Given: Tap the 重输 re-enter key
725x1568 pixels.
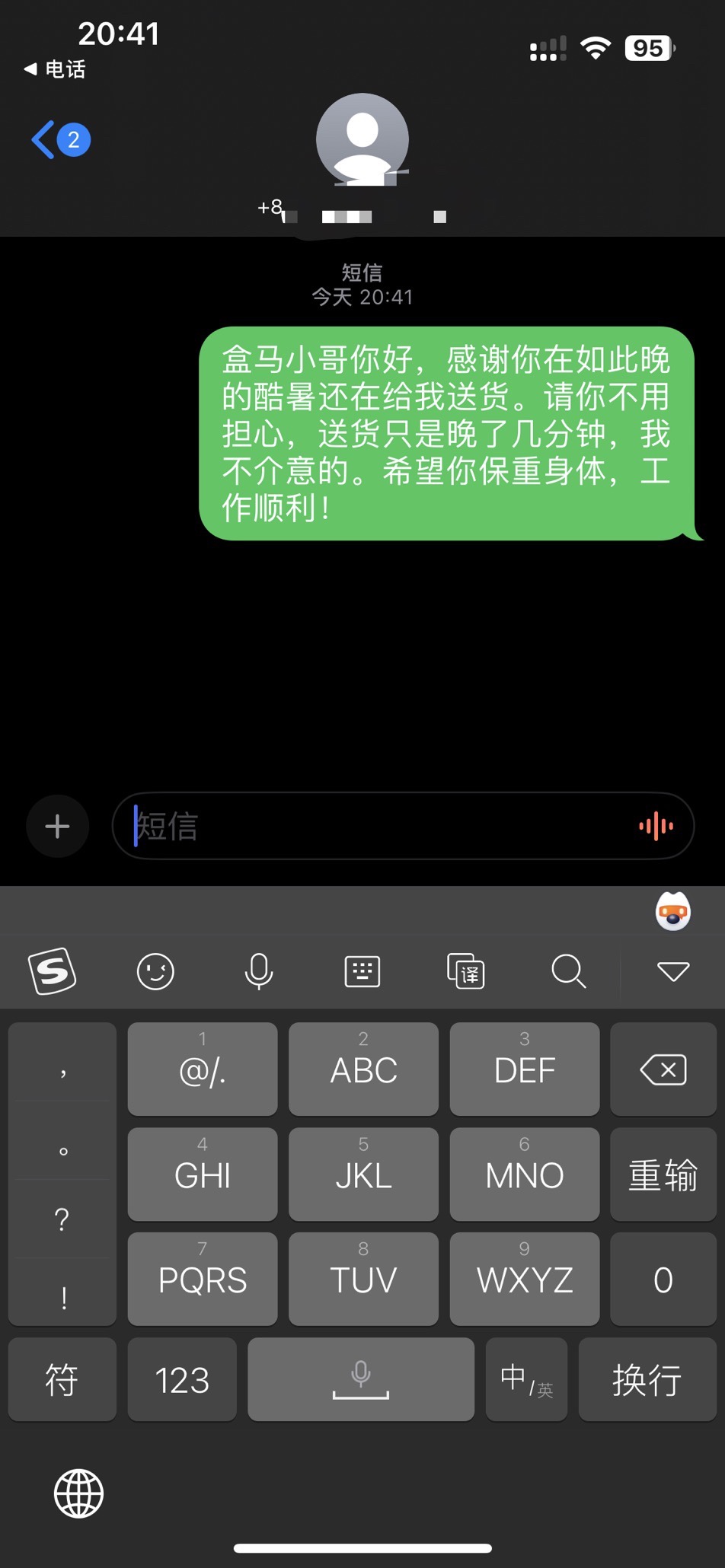Looking at the screenshot, I should pyautogui.click(x=663, y=1174).
